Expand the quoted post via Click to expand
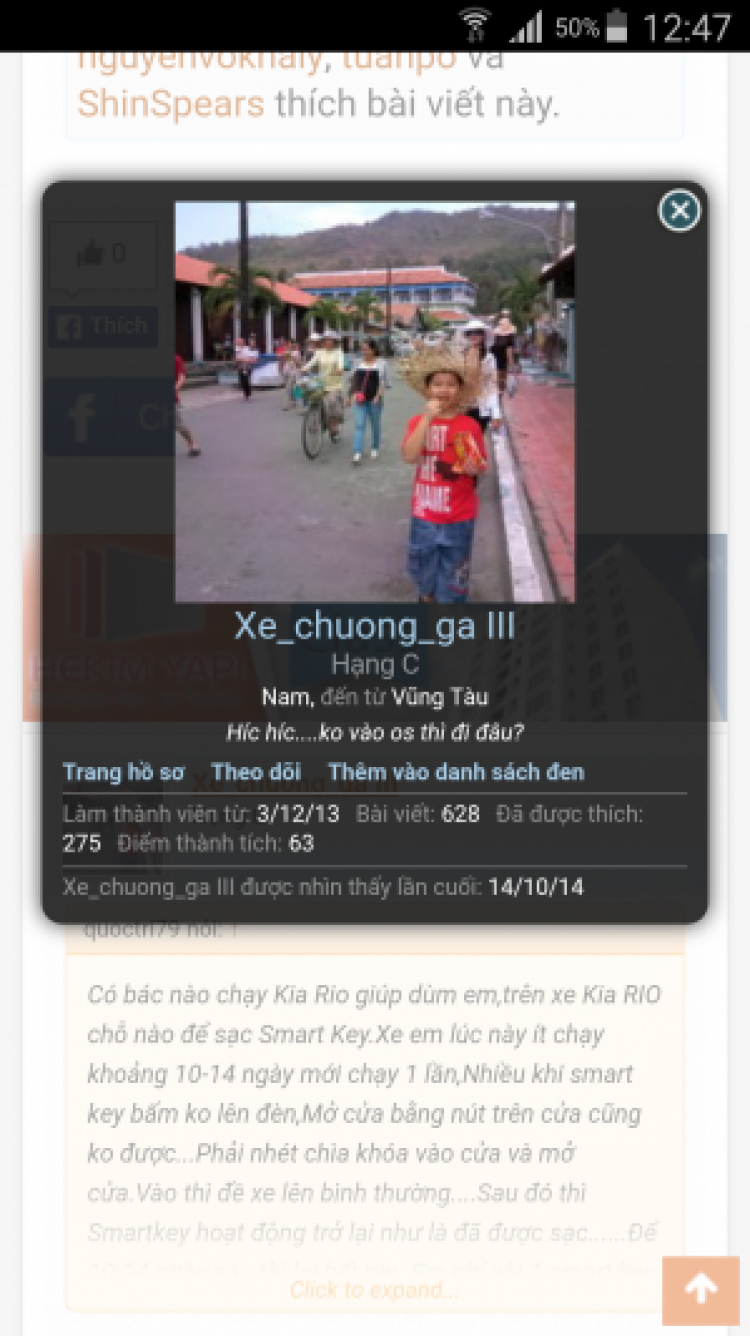 click(x=374, y=1290)
